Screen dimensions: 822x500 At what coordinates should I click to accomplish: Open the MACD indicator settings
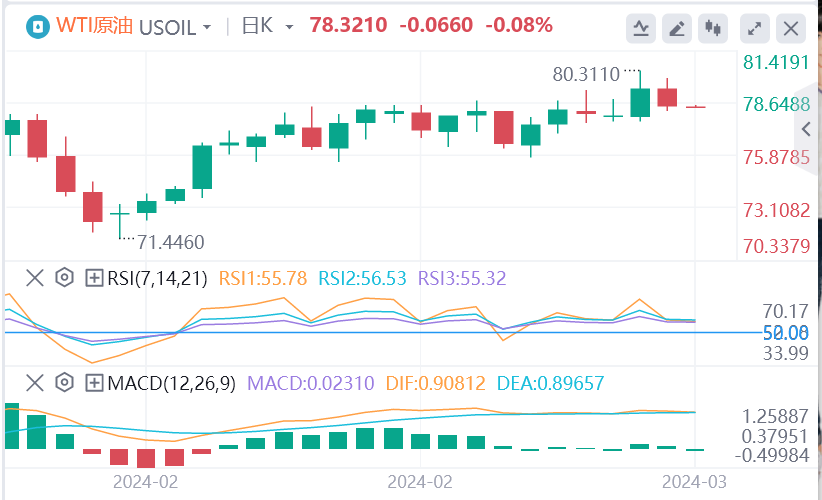click(x=65, y=383)
